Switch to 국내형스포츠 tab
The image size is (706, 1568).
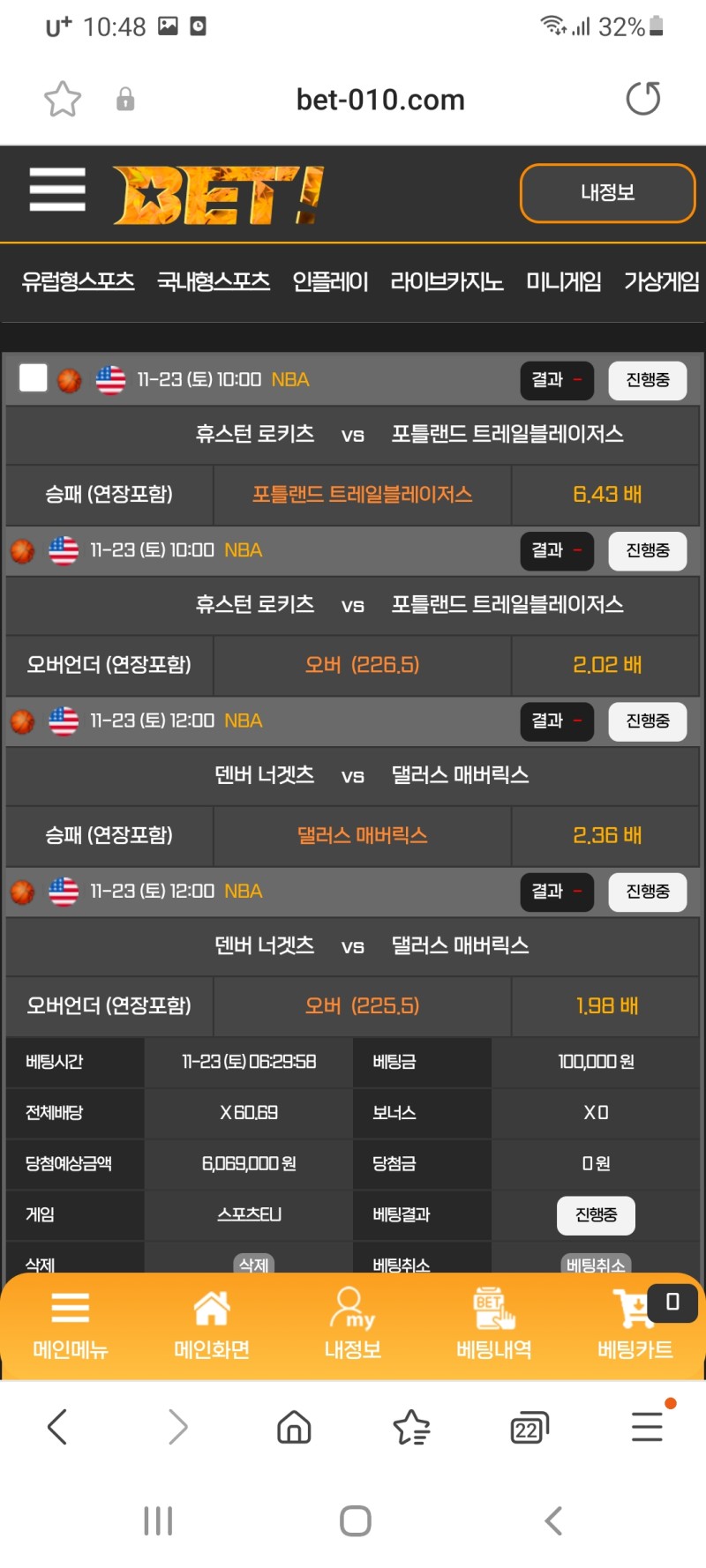click(x=213, y=281)
